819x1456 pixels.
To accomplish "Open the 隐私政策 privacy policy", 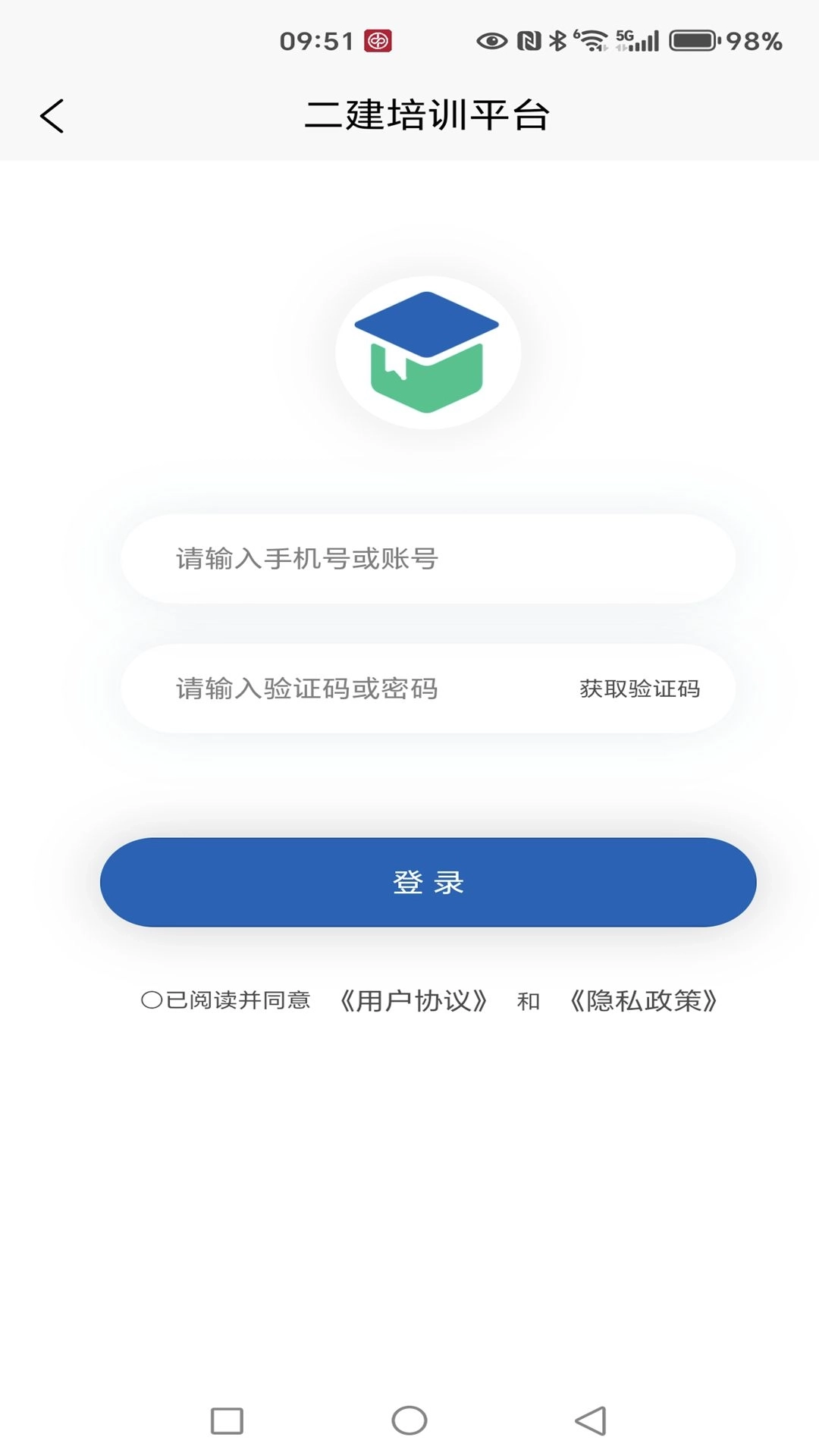I will [645, 1001].
